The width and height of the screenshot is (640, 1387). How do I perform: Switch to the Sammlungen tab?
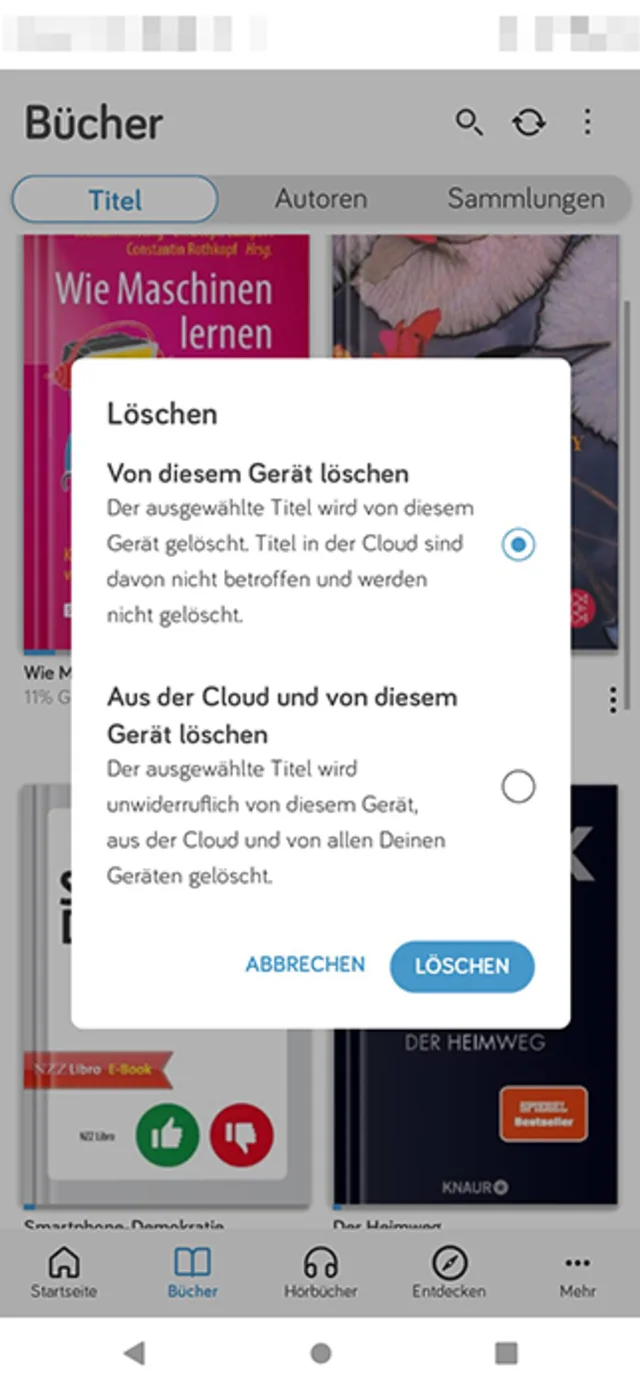pyautogui.click(x=525, y=199)
